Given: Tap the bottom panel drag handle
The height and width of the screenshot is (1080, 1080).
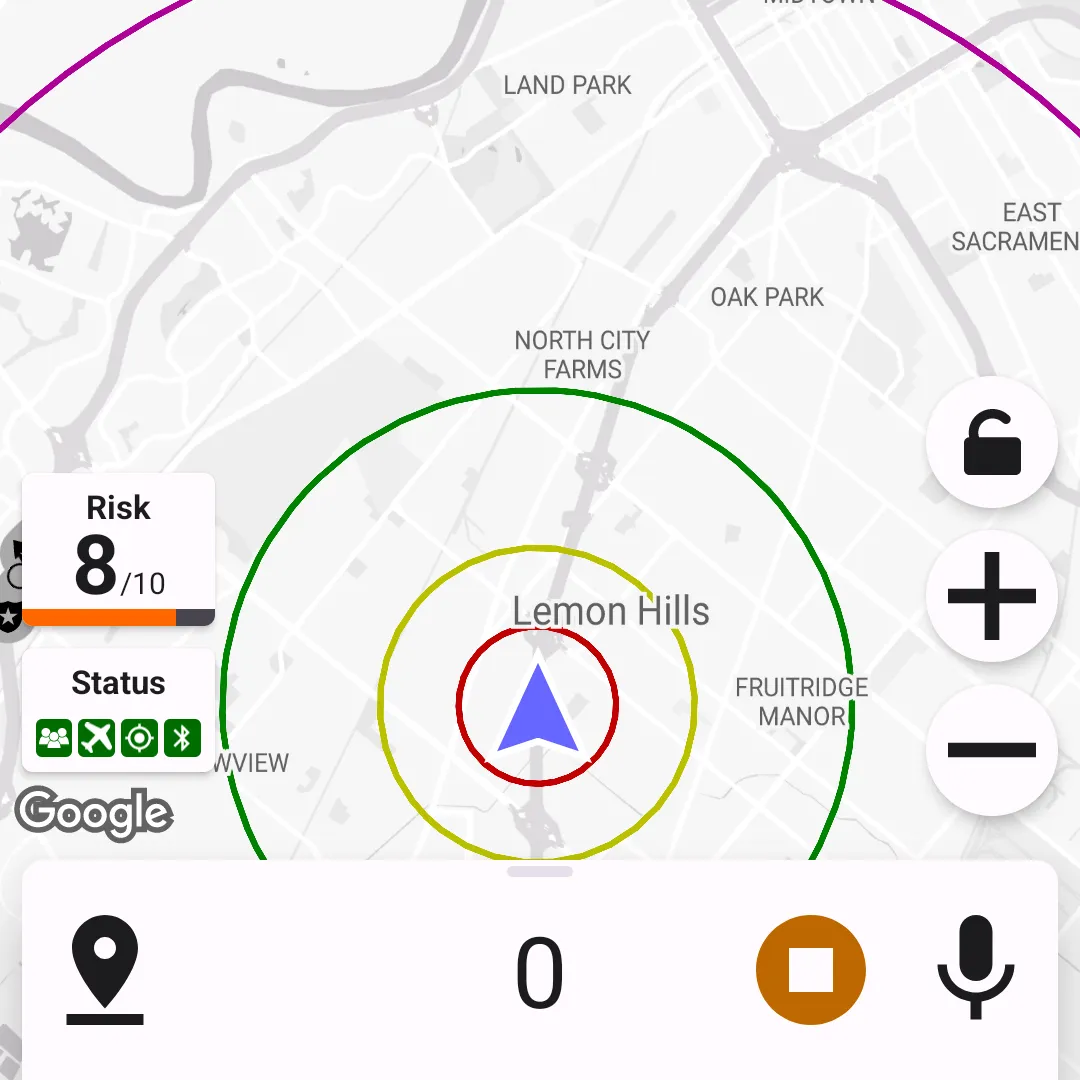Looking at the screenshot, I should (x=540, y=872).
